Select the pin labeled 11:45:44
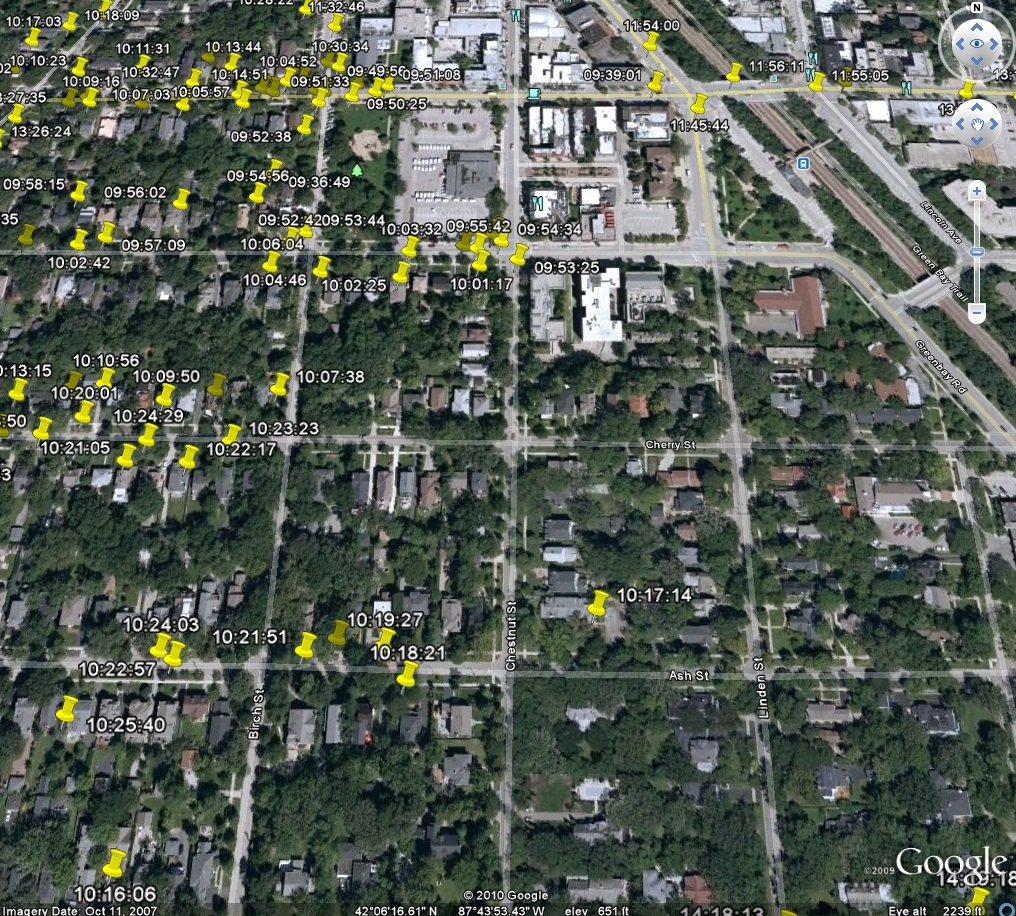Screen dimensions: 1016x916 pos(698,104)
